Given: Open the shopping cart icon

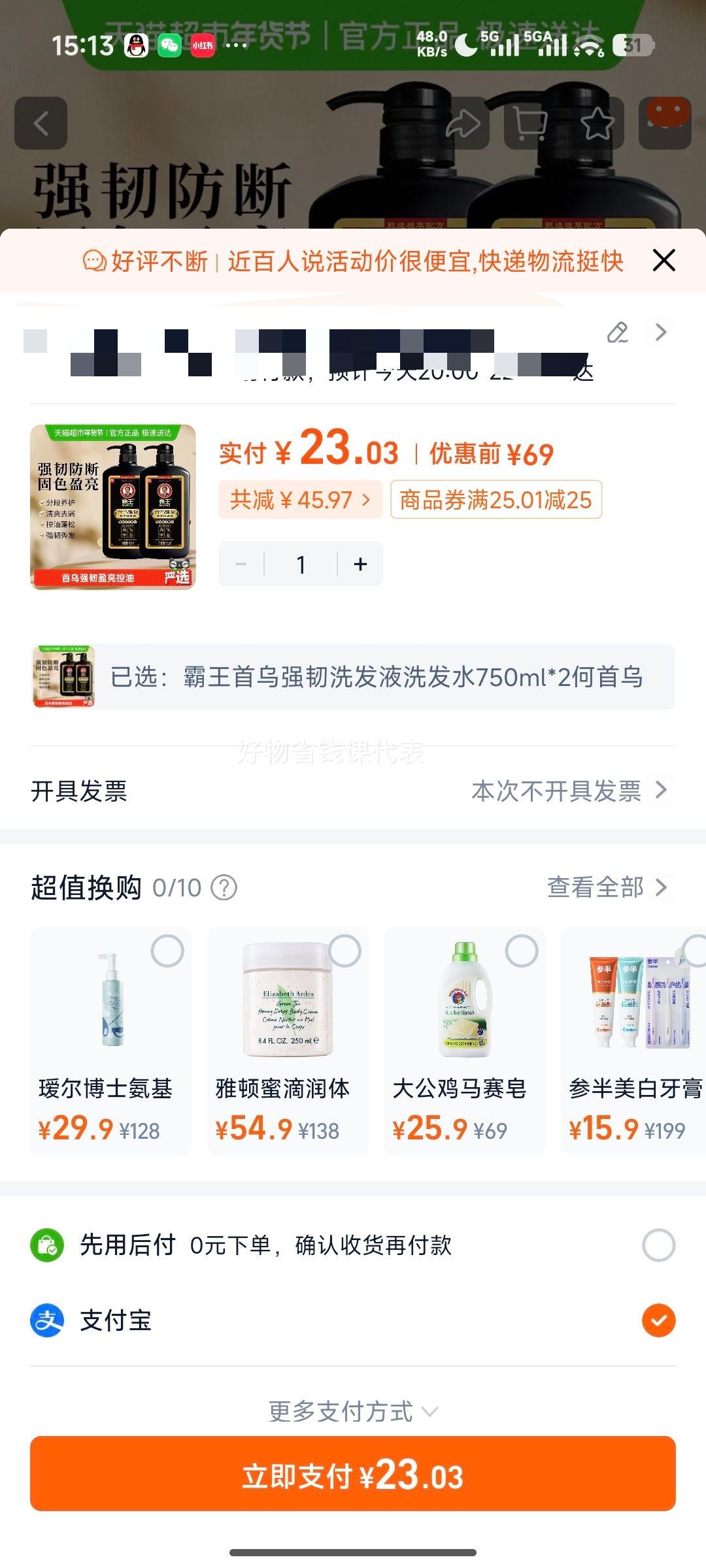Looking at the screenshot, I should pos(531,124).
